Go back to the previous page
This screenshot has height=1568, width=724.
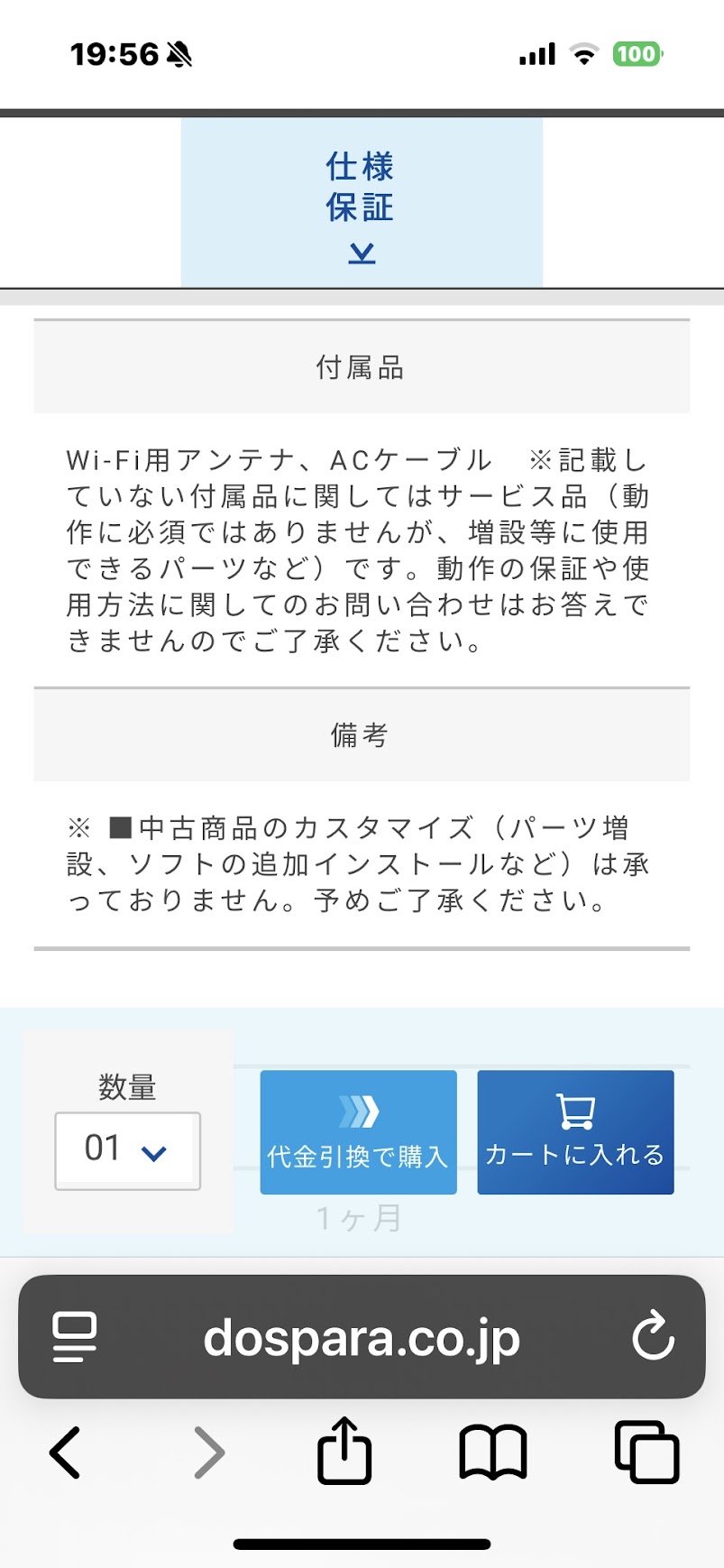65,1453
